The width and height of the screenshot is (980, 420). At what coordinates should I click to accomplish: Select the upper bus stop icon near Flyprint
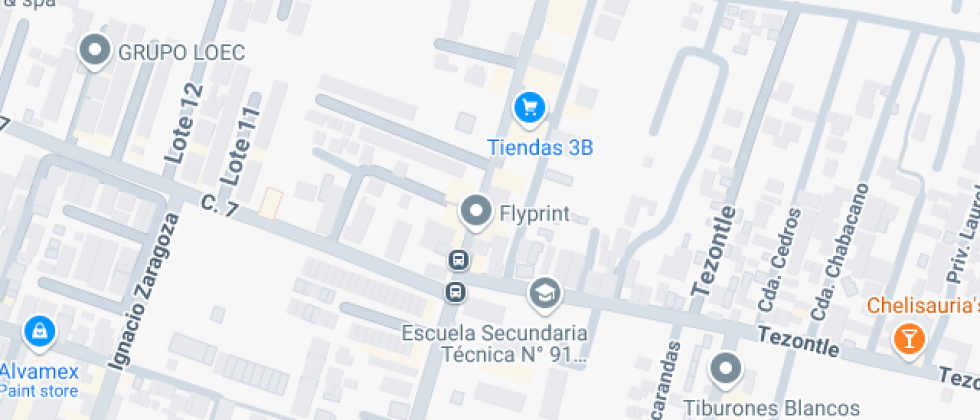click(x=459, y=259)
